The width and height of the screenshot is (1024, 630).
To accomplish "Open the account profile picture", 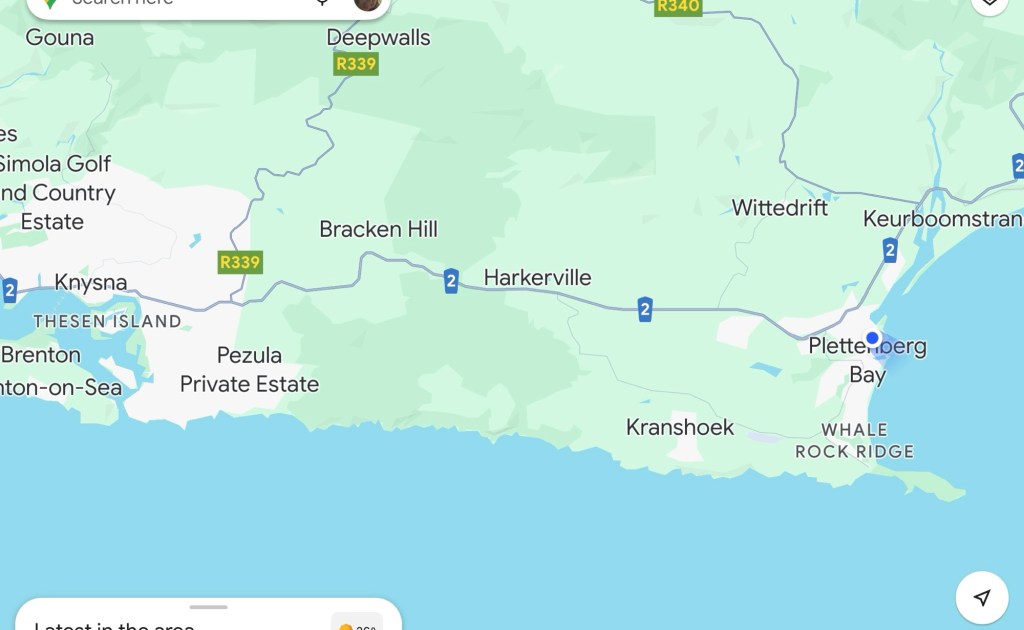I will click(367, 3).
